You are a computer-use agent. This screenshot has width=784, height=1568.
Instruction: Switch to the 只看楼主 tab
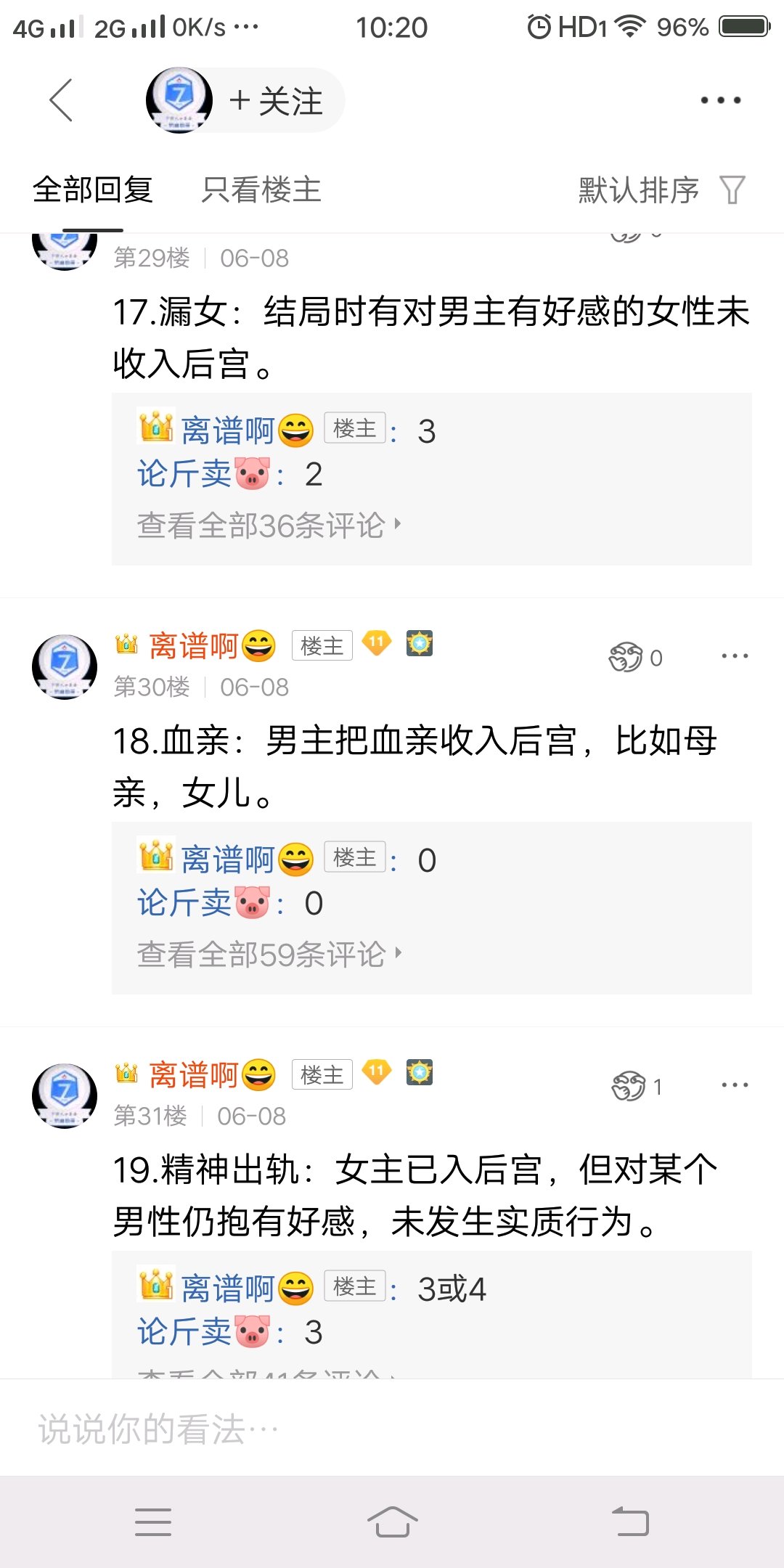(261, 190)
